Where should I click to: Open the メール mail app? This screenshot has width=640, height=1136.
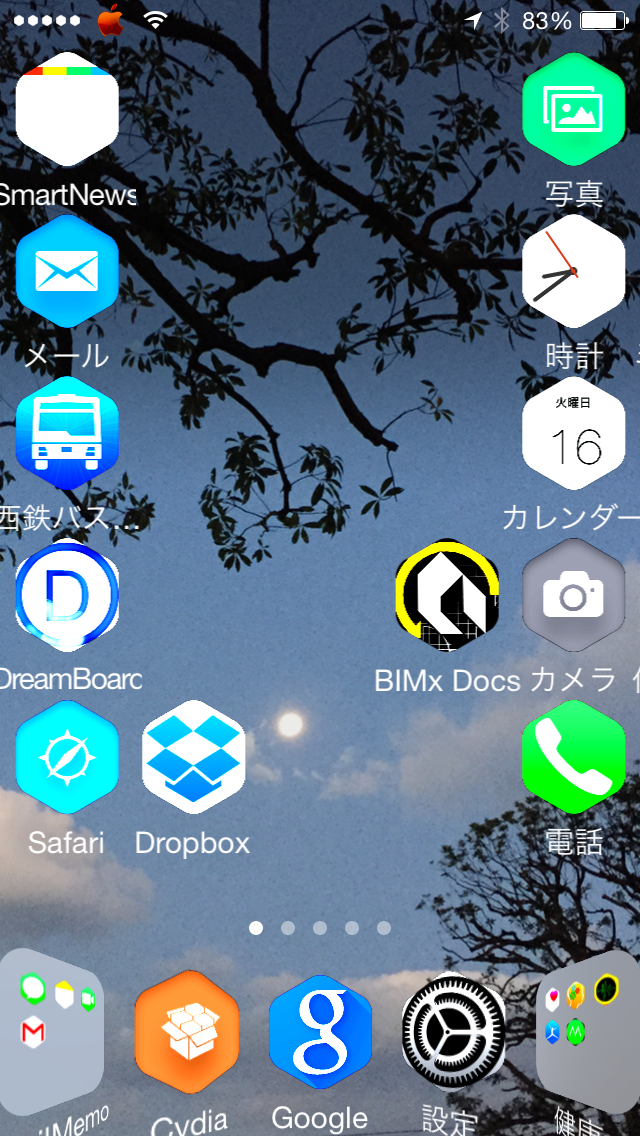[x=67, y=271]
